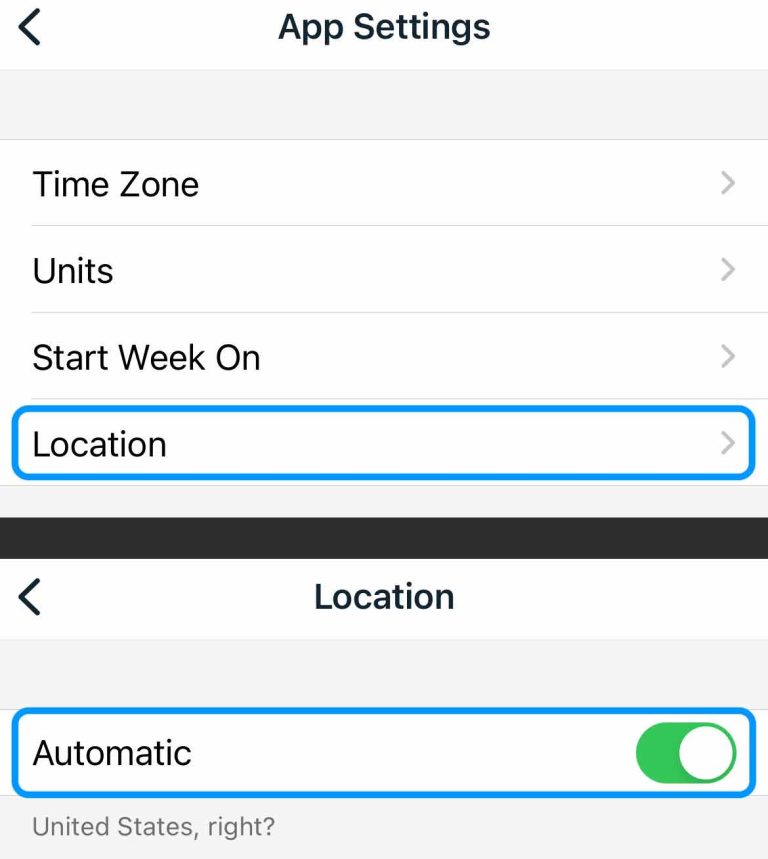Tap the Automatic label text
The width and height of the screenshot is (768, 859).
112,754
